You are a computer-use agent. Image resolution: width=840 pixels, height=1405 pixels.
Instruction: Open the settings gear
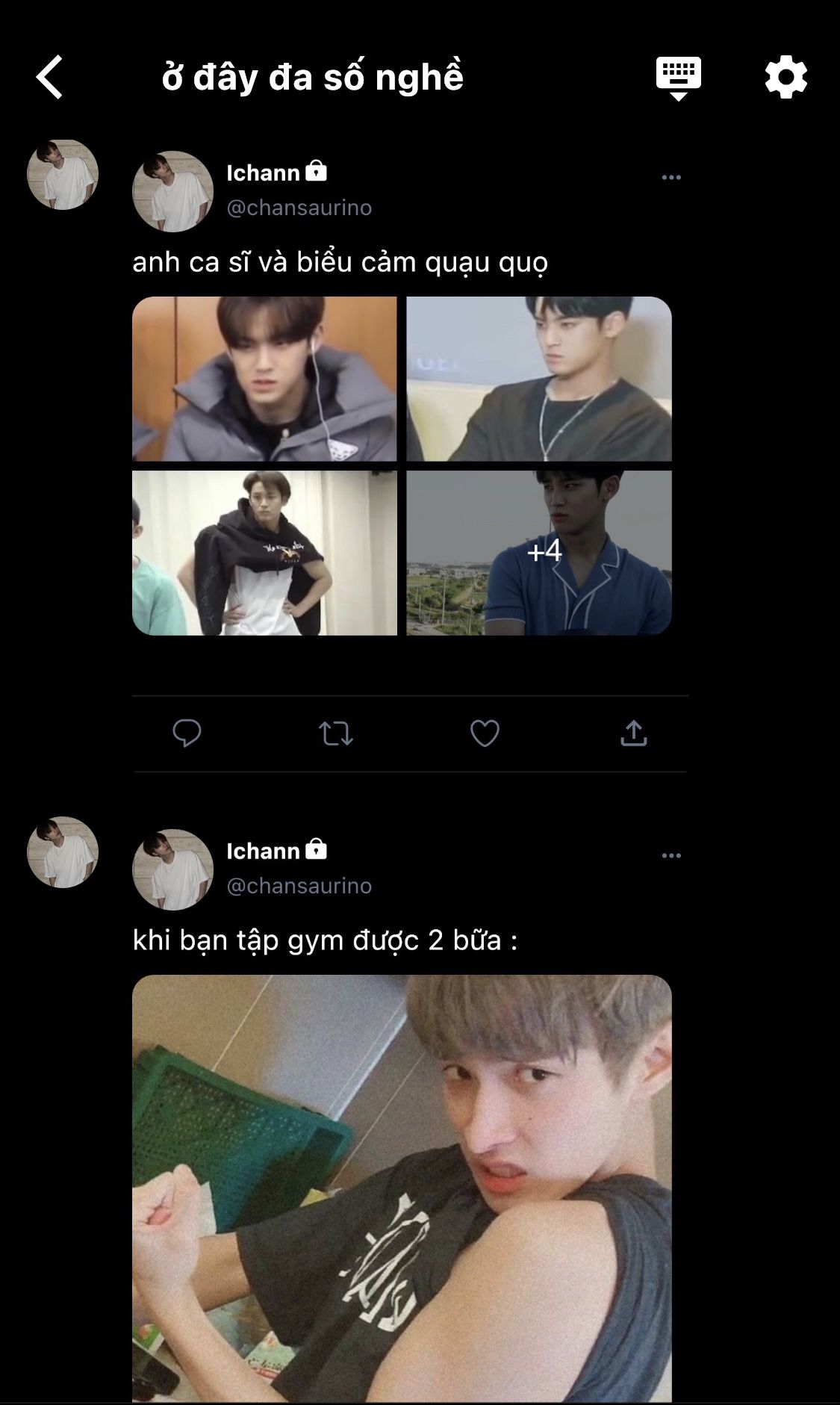click(x=785, y=77)
